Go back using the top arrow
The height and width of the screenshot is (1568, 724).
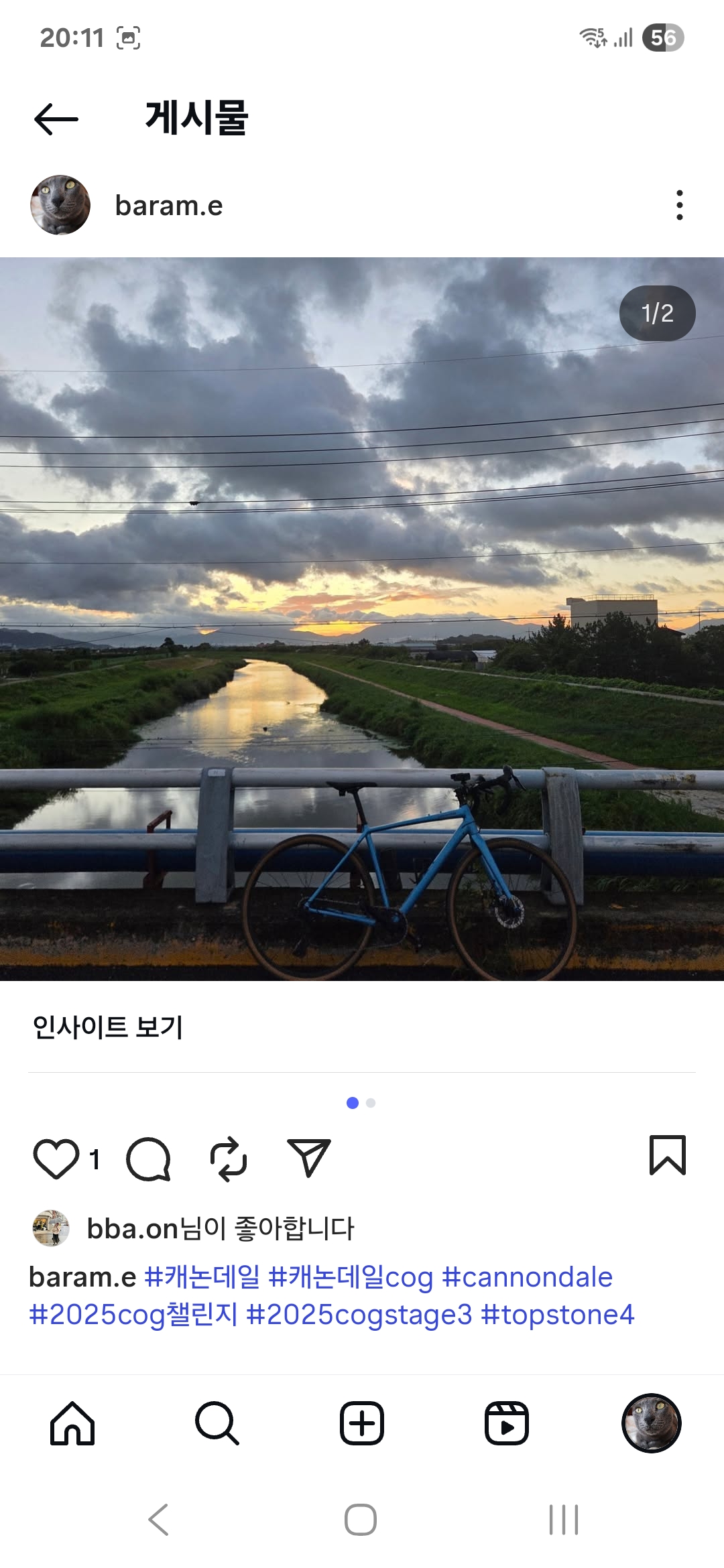[x=56, y=119]
